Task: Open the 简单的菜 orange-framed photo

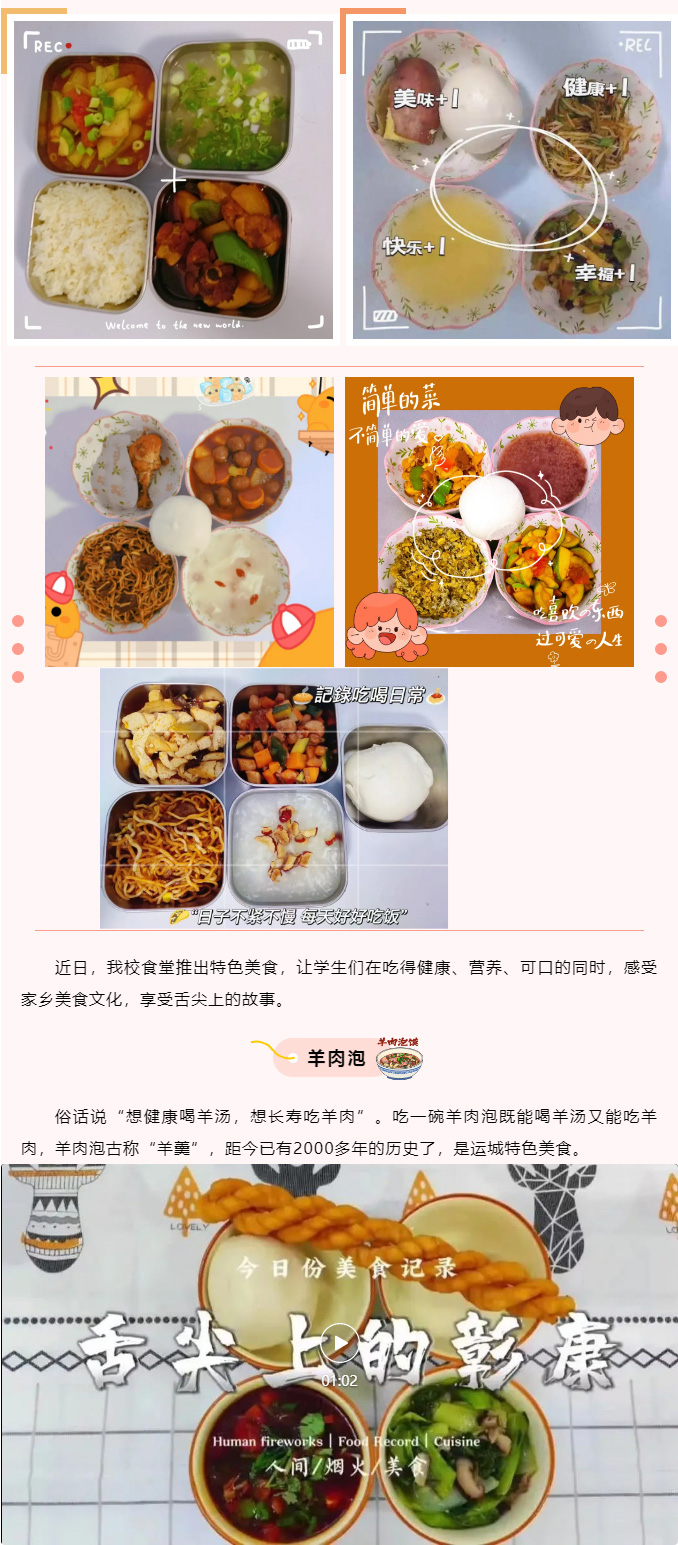Action: point(489,521)
